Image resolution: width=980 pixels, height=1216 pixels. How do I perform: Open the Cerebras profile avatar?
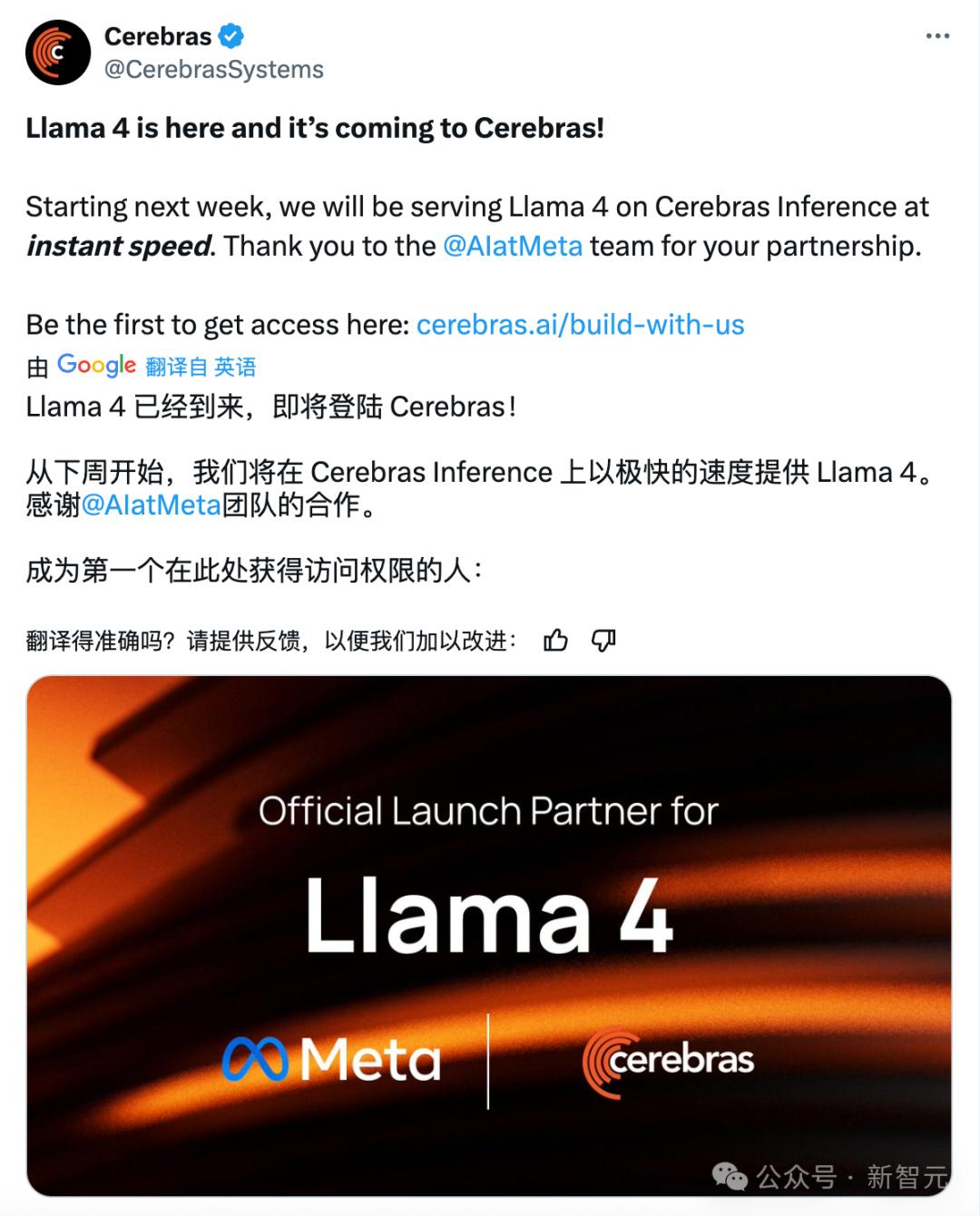(58, 53)
